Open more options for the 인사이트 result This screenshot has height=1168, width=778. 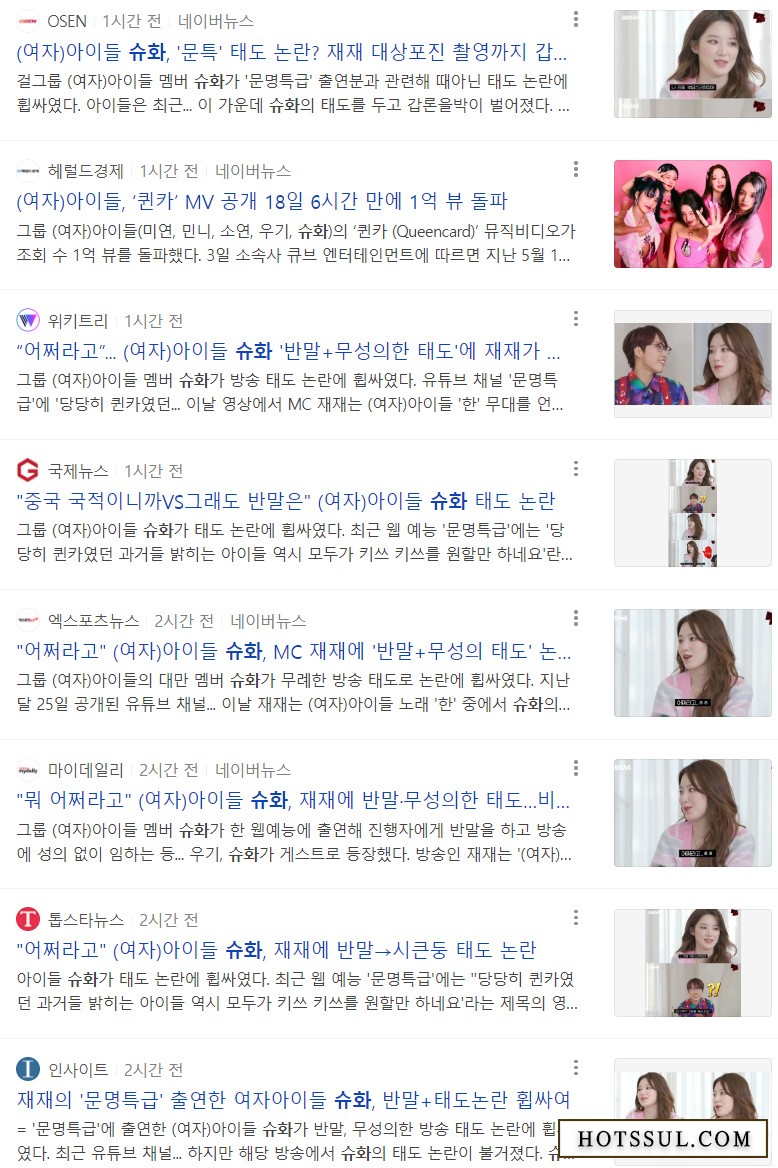pos(576,1068)
